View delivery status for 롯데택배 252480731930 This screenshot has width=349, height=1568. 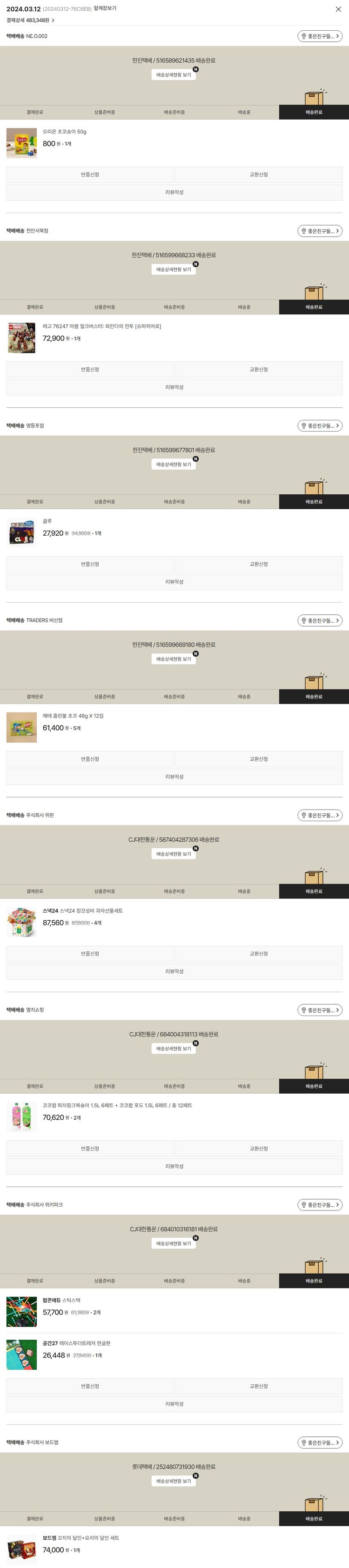tap(174, 1481)
